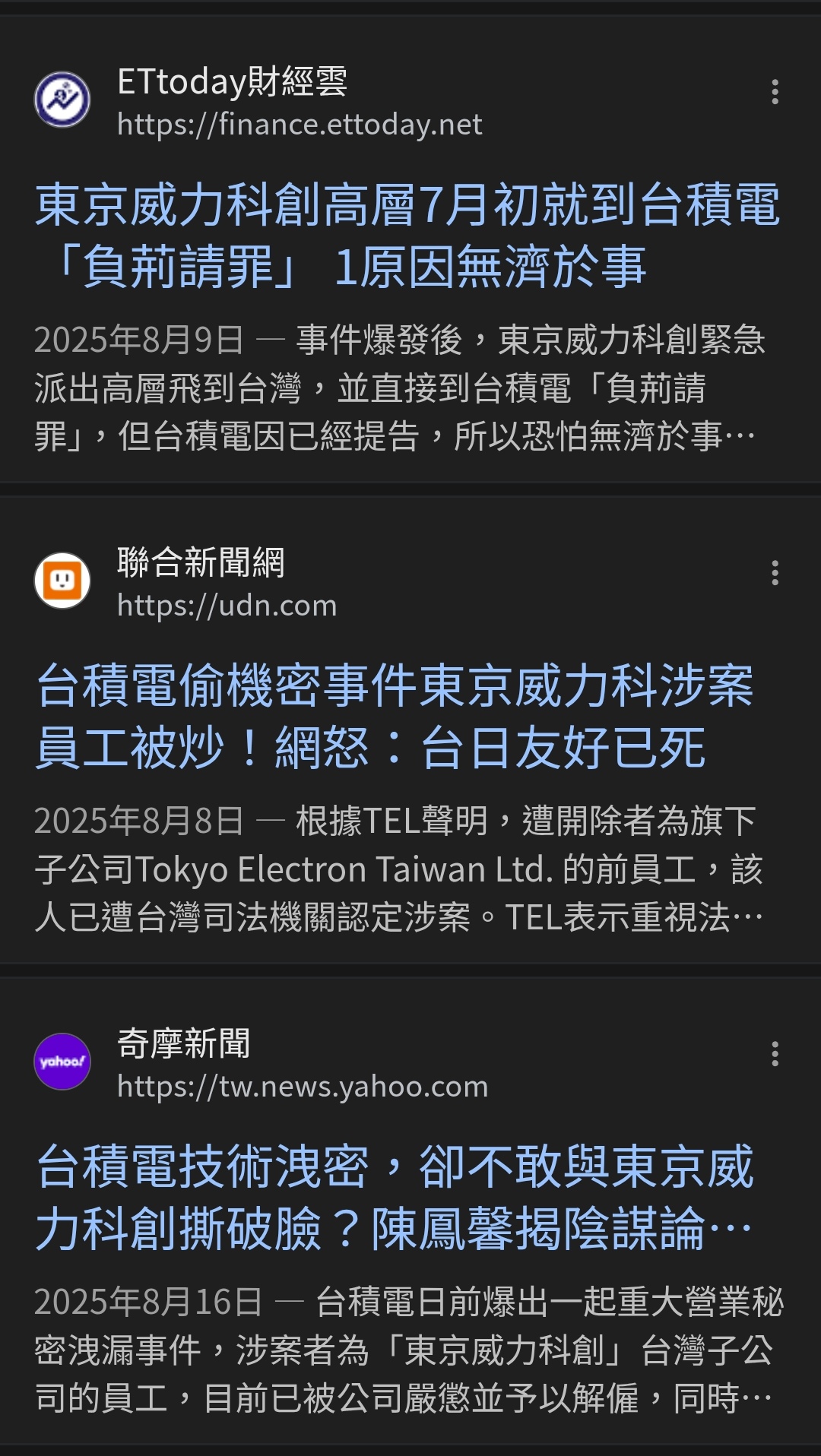Open more options for the 奇摩新聞 result
The image size is (821, 1456).
point(775,1054)
